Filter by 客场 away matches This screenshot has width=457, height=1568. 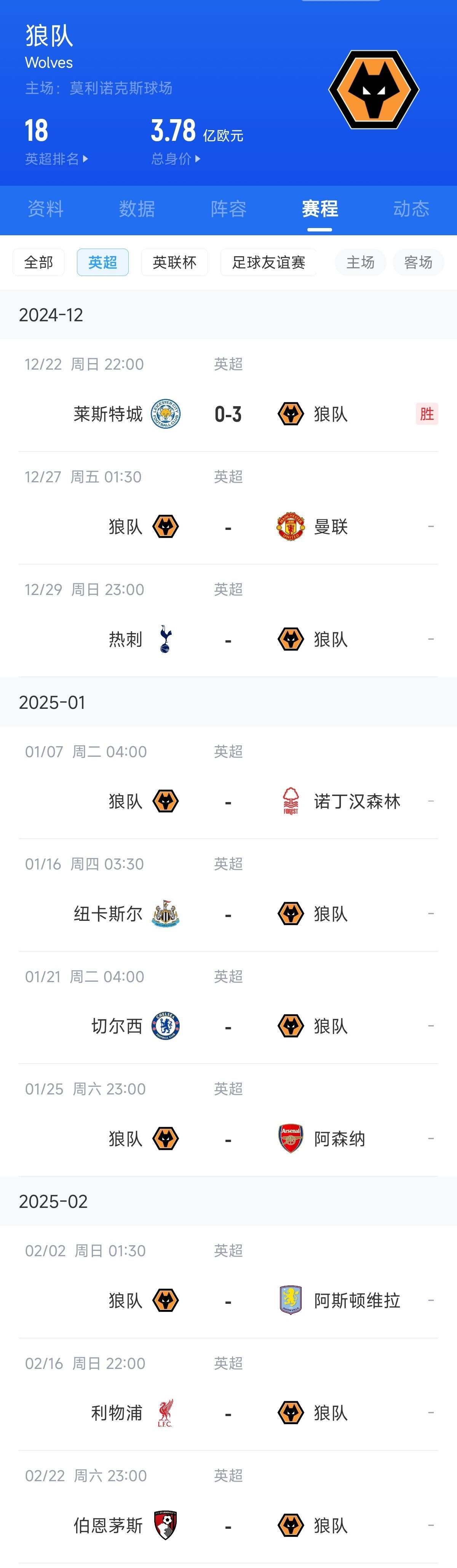[418, 262]
